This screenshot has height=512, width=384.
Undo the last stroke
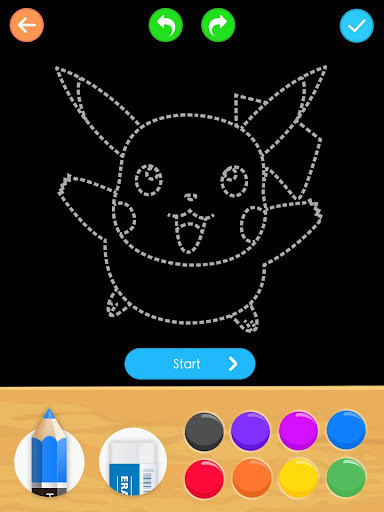pyautogui.click(x=166, y=25)
